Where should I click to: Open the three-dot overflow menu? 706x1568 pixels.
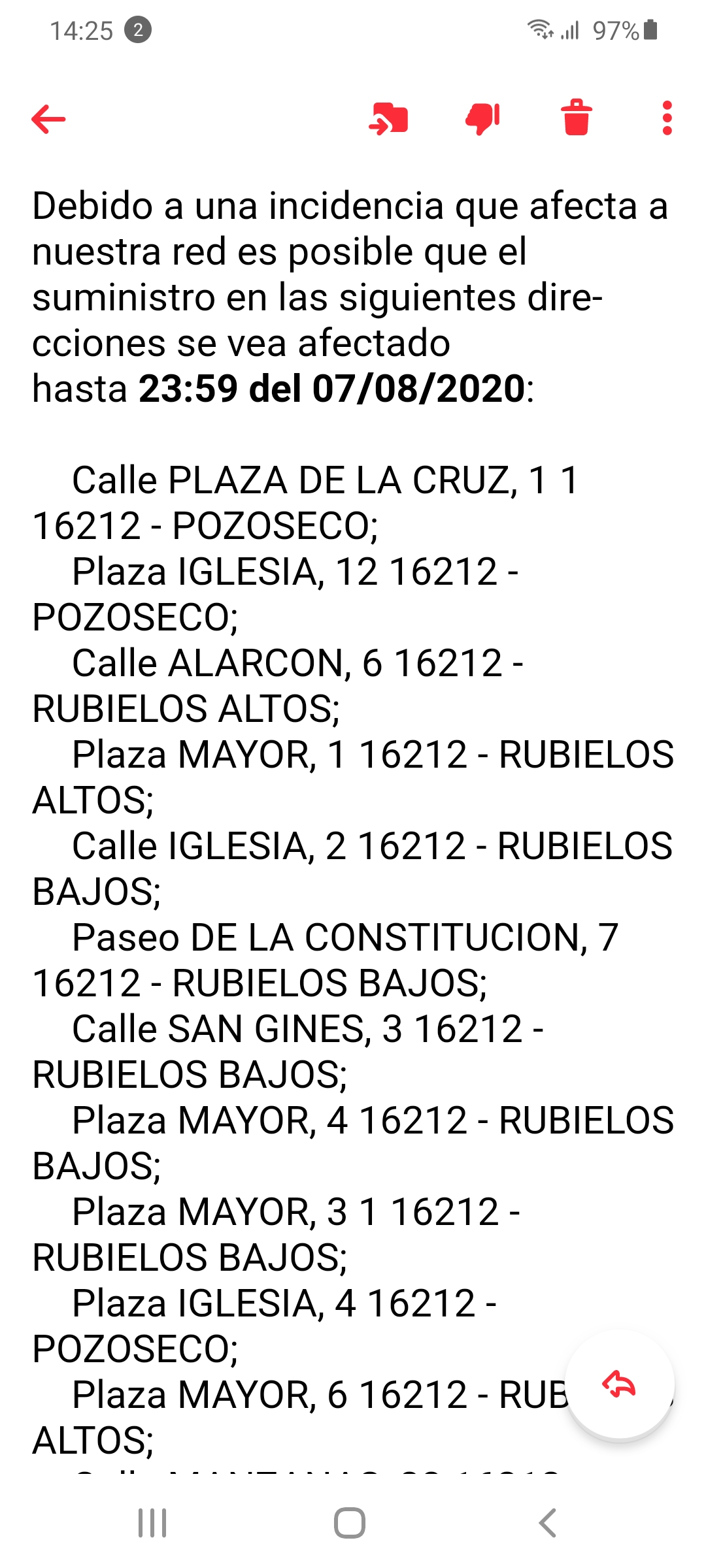point(667,118)
